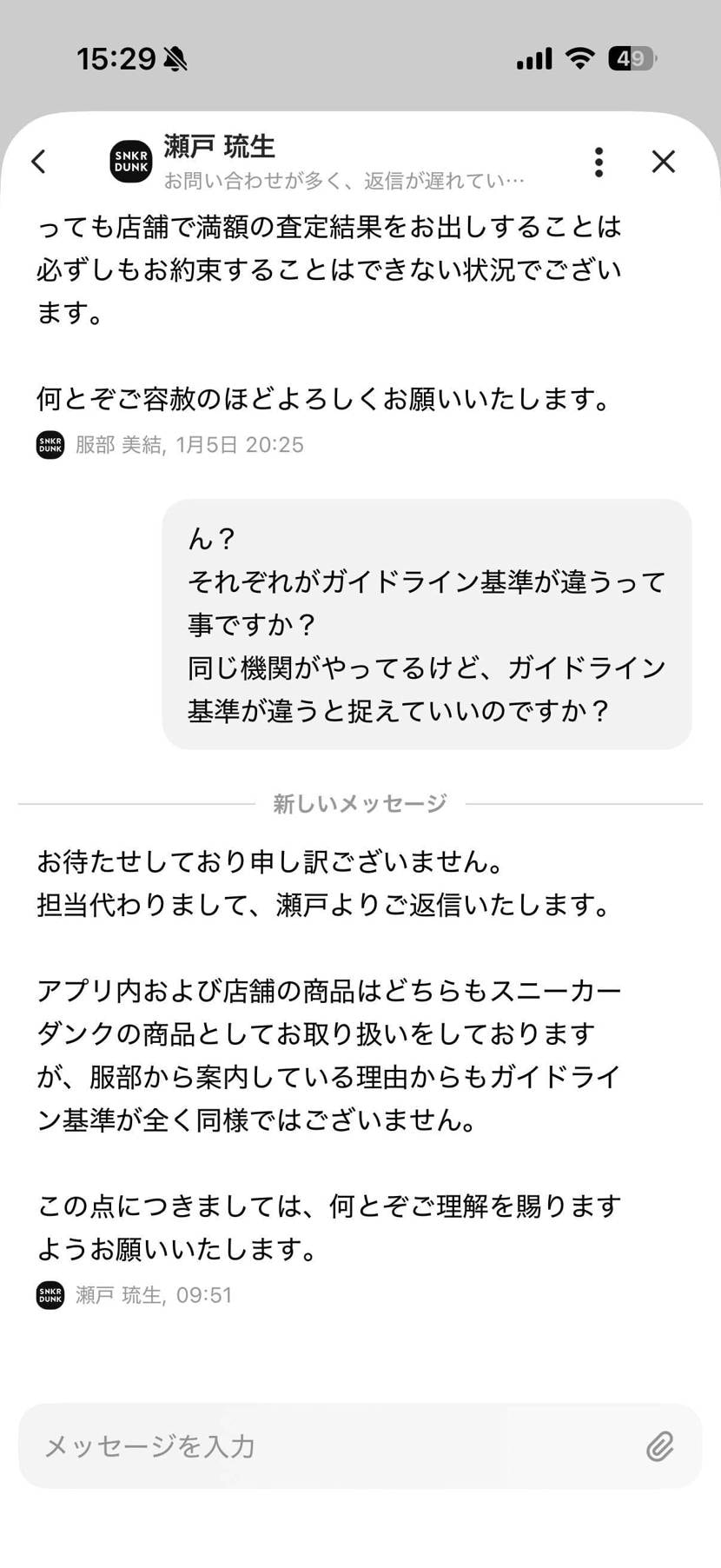Tap the clock showing 15:29
Viewport: 721px width, 1568px height.
tap(117, 57)
